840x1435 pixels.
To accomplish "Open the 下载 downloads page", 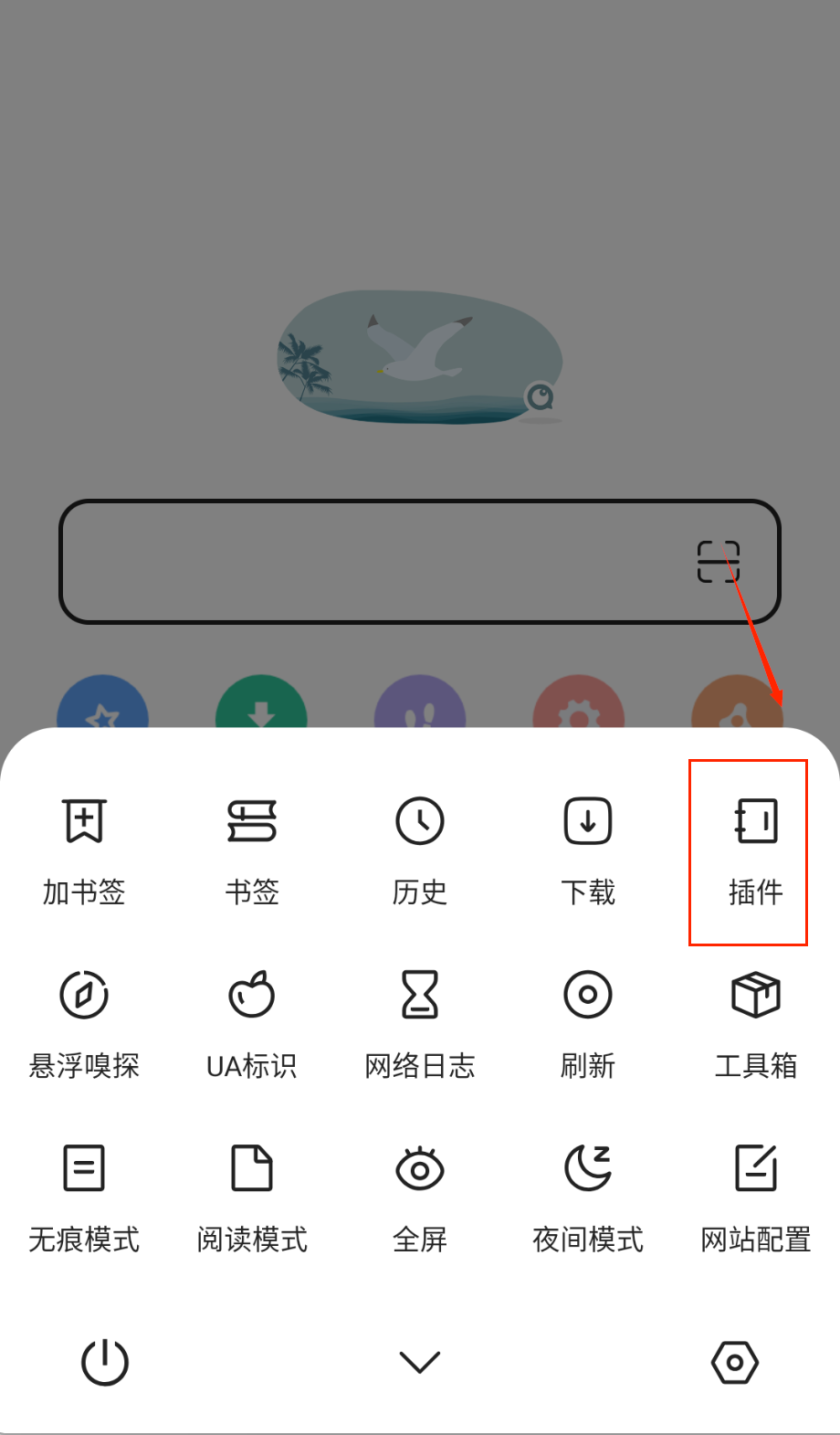I will point(588,849).
